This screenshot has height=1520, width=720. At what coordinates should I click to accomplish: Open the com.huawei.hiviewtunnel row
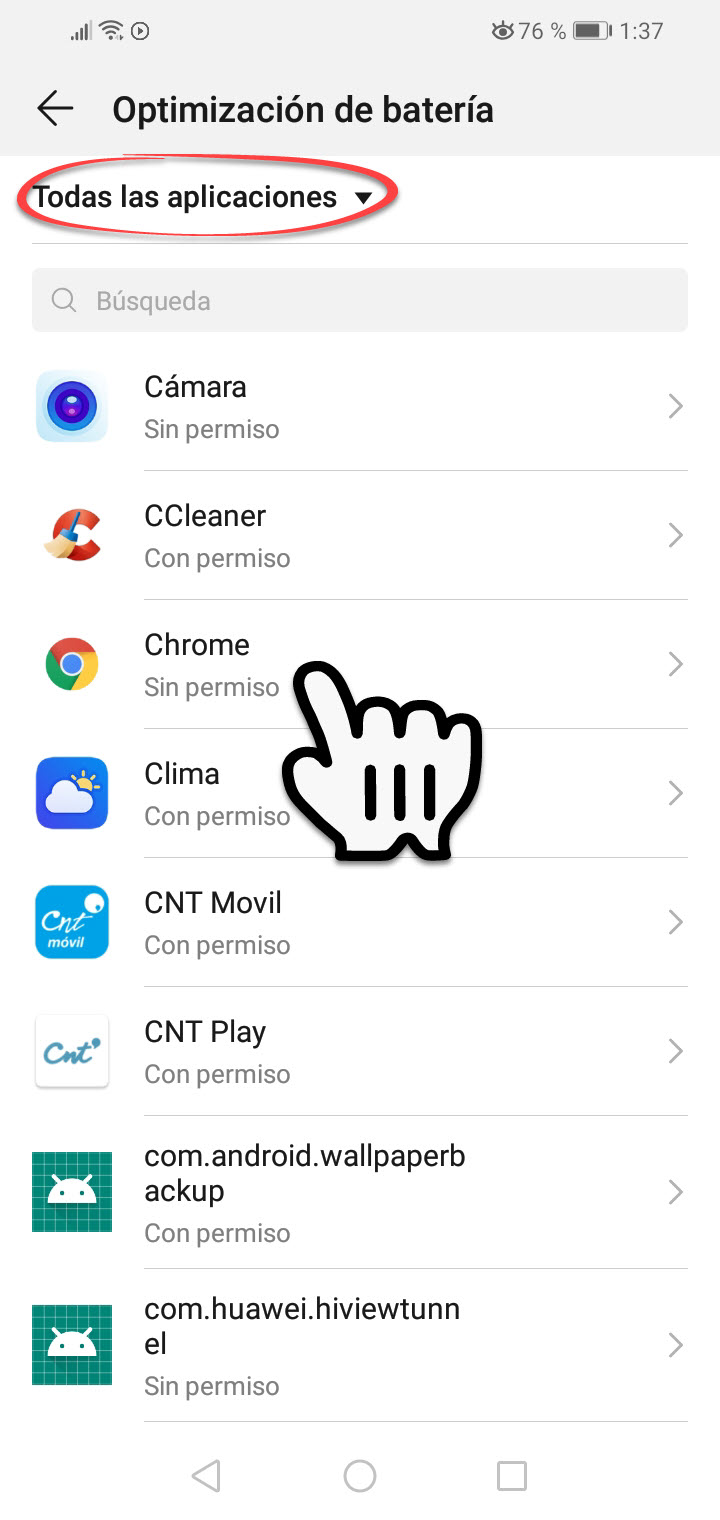[x=360, y=1346]
